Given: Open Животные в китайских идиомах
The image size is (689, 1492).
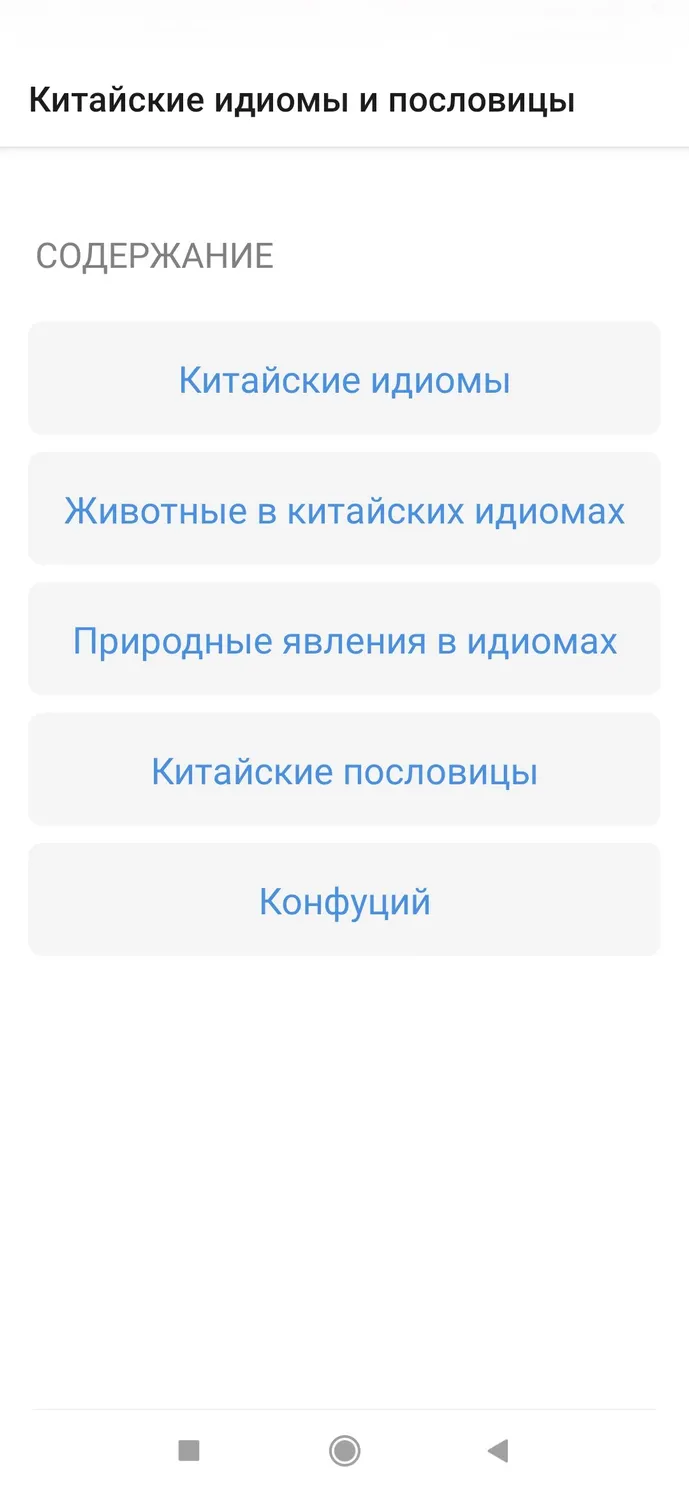Looking at the screenshot, I should coord(344,509).
